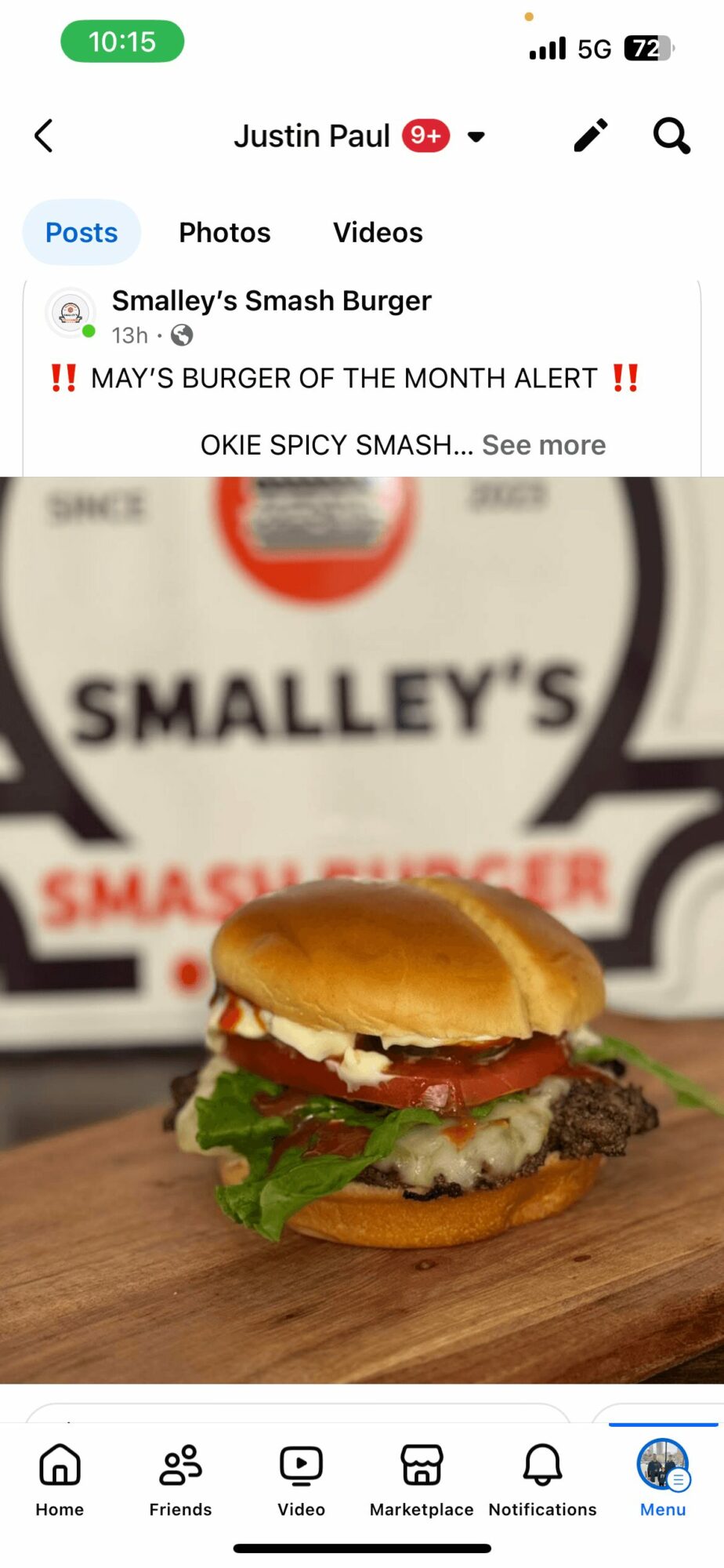Open the burger photo in the post
The width and height of the screenshot is (724, 1568).
(x=362, y=929)
